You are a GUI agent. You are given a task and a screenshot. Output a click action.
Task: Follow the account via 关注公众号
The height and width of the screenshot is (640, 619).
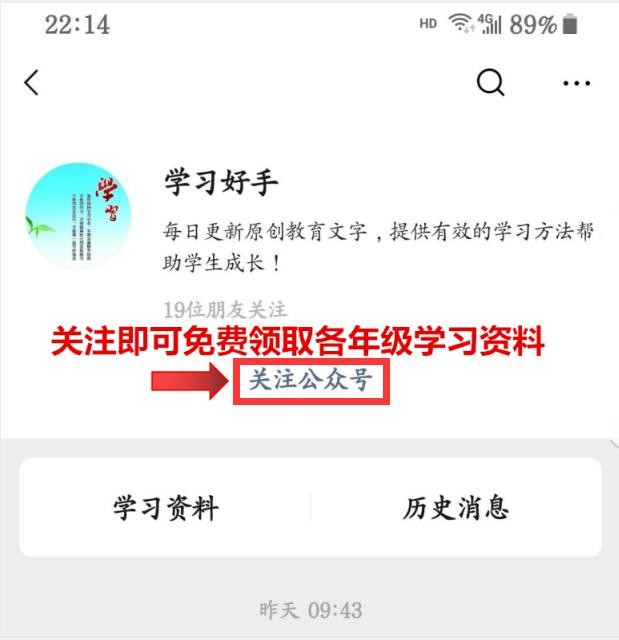(310, 381)
